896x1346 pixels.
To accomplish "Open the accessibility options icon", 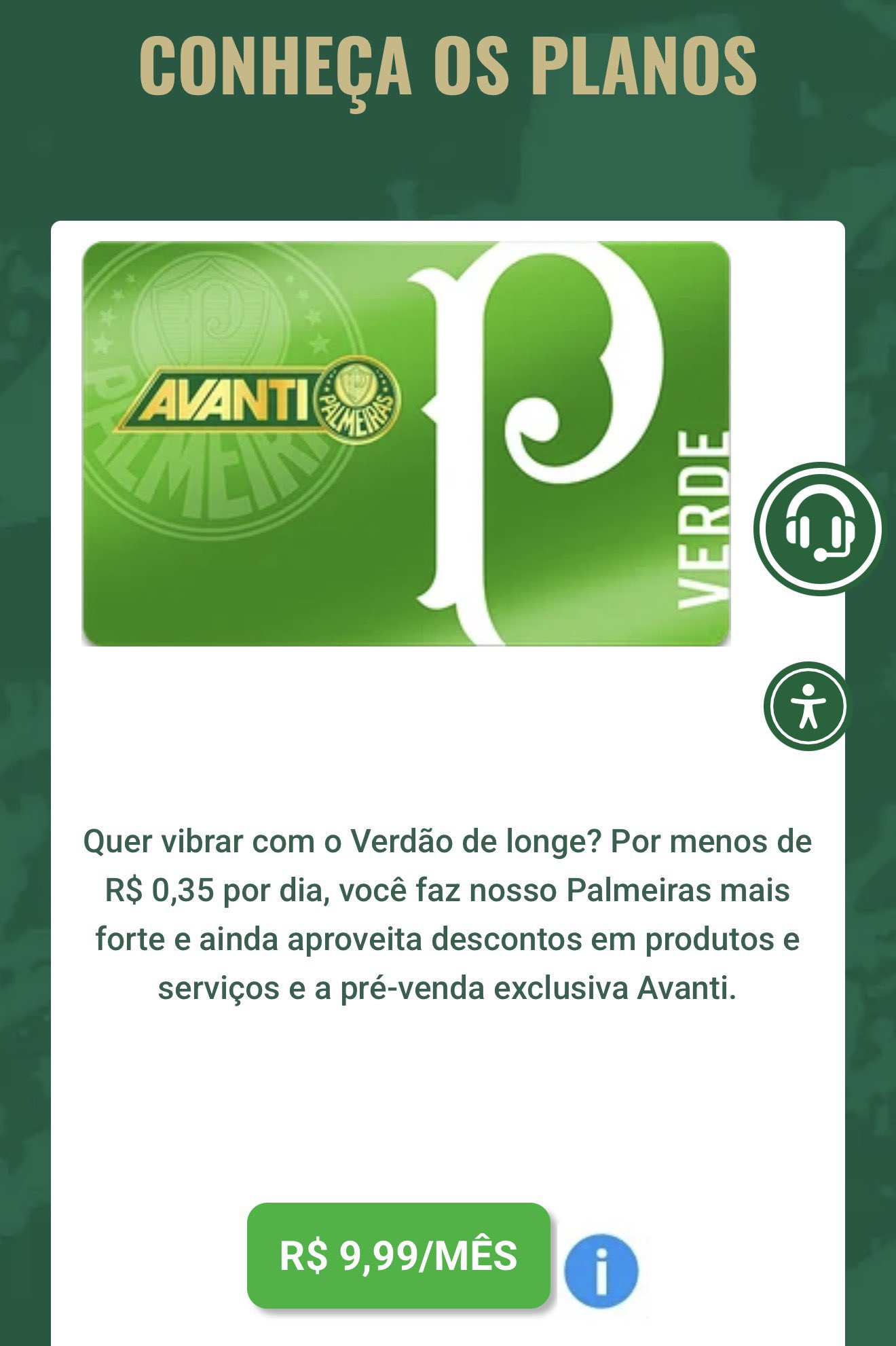I will 807,706.
